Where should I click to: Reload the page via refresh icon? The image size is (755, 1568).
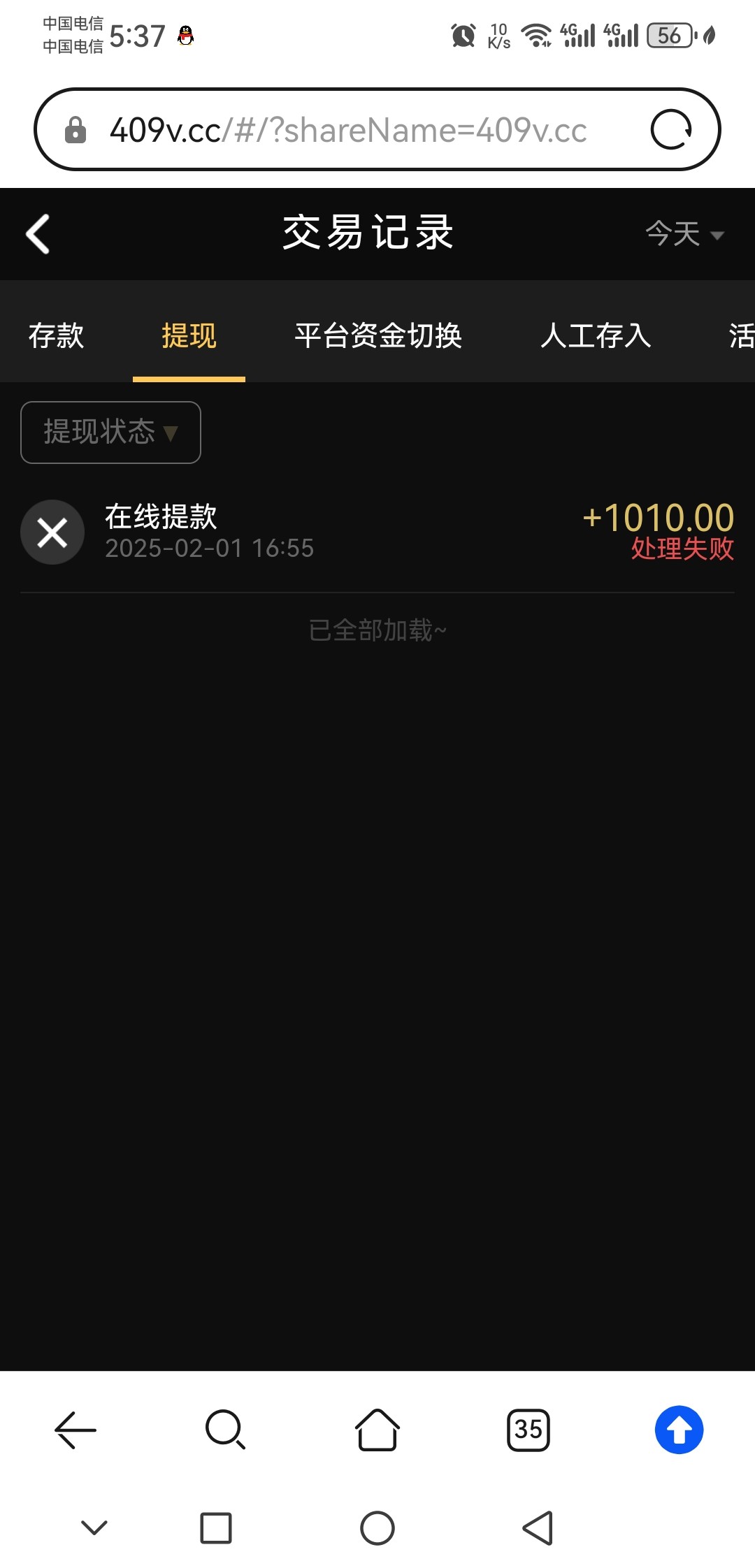[671, 130]
